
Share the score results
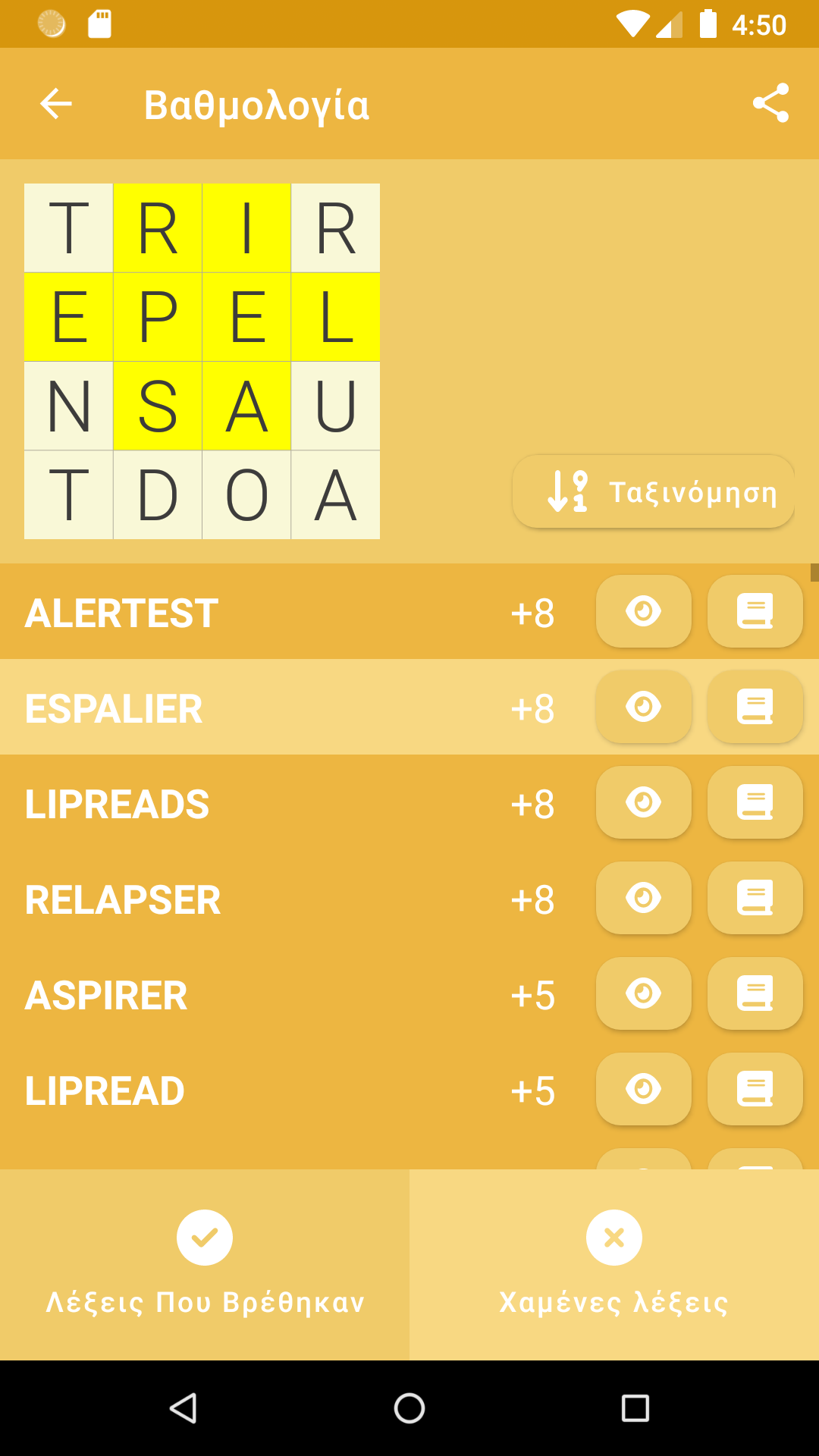(x=770, y=103)
